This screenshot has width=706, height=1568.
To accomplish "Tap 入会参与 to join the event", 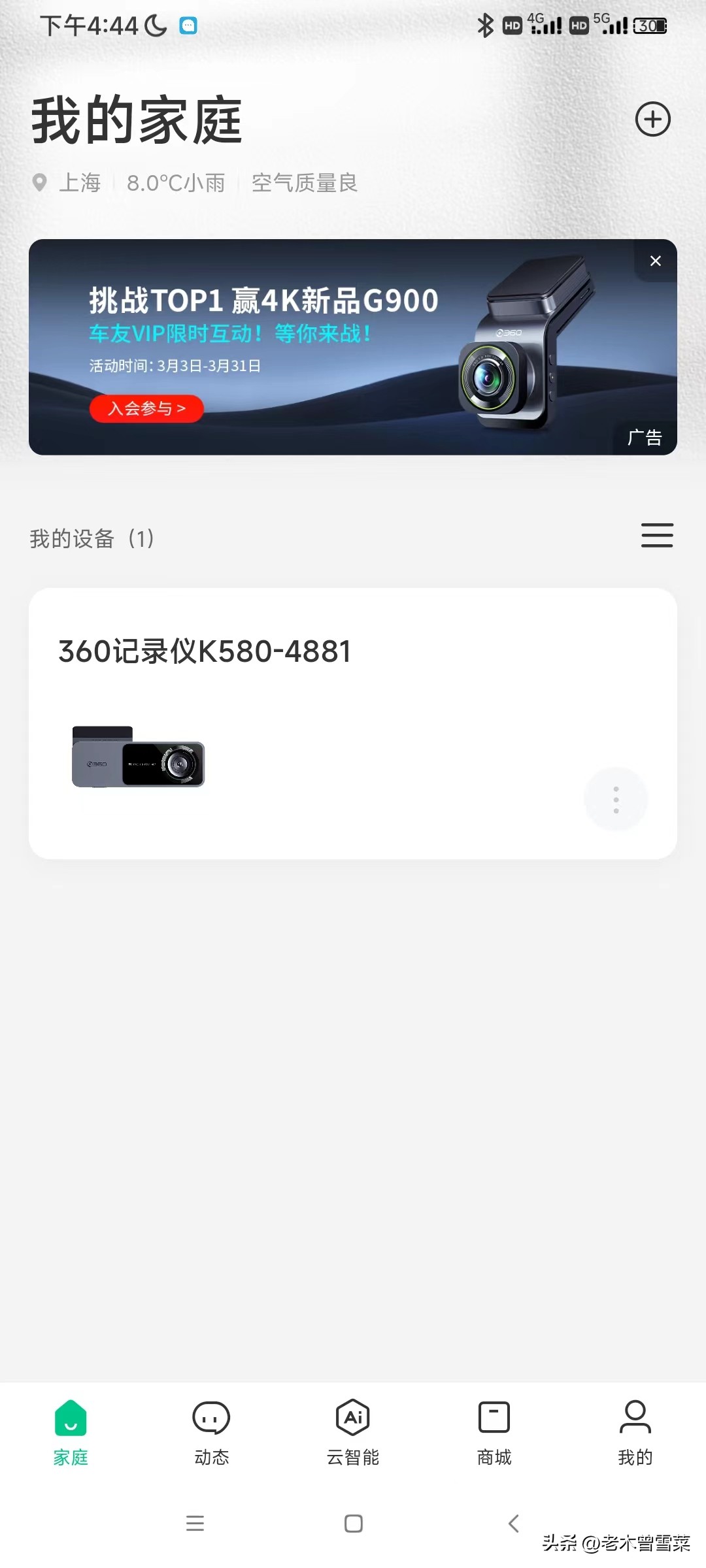I will tap(146, 408).
